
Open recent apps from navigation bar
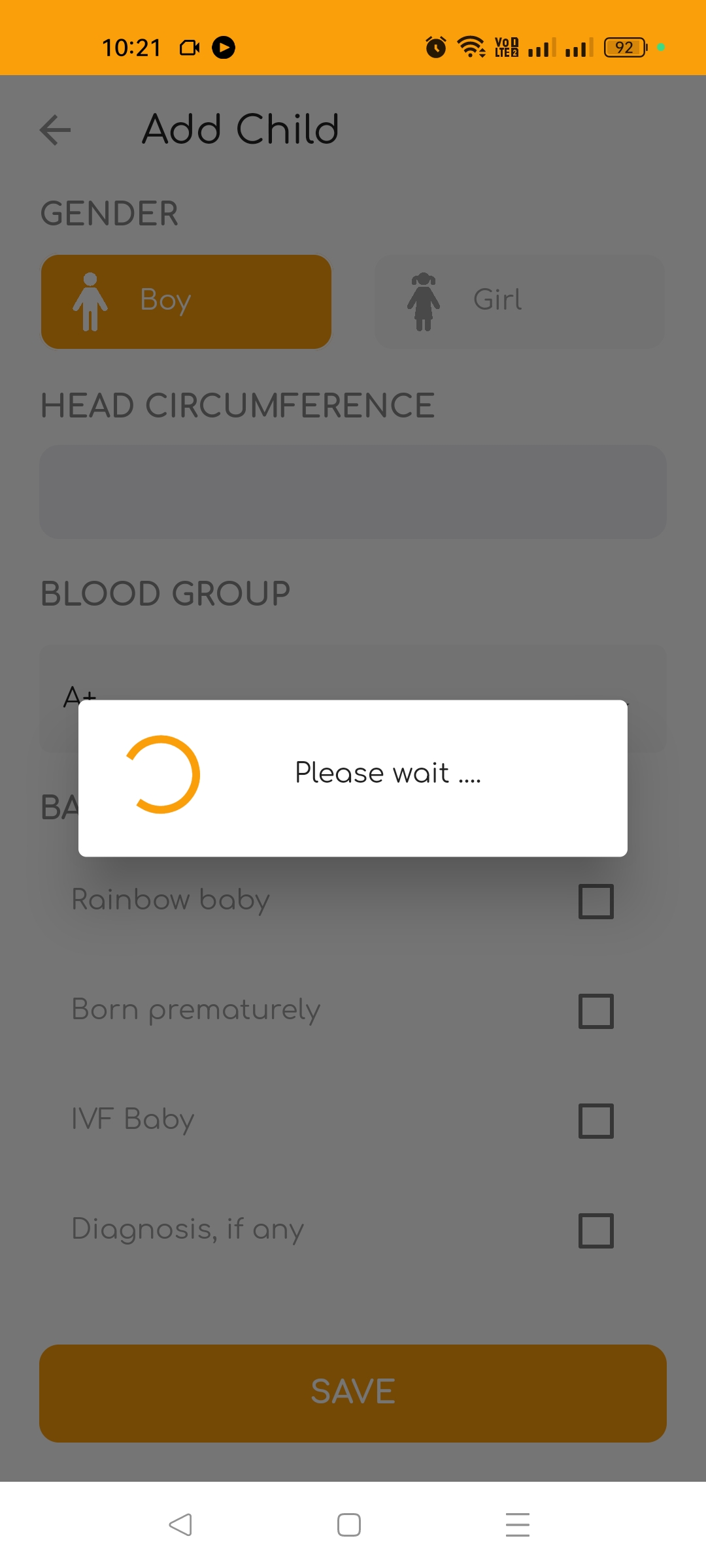[x=517, y=1525]
